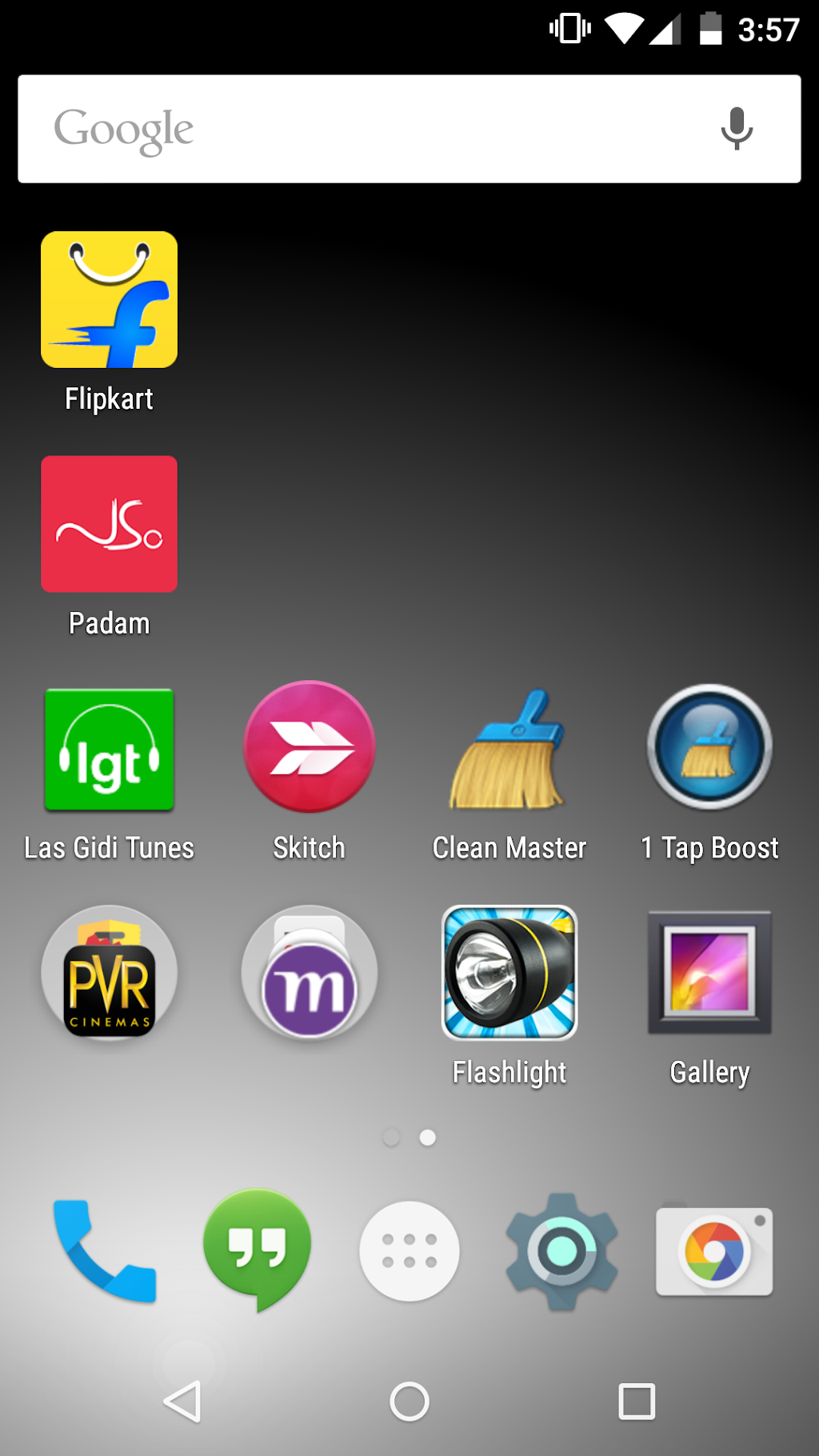Go back with the navigation bar
The width and height of the screenshot is (819, 1456).
click(x=182, y=1402)
